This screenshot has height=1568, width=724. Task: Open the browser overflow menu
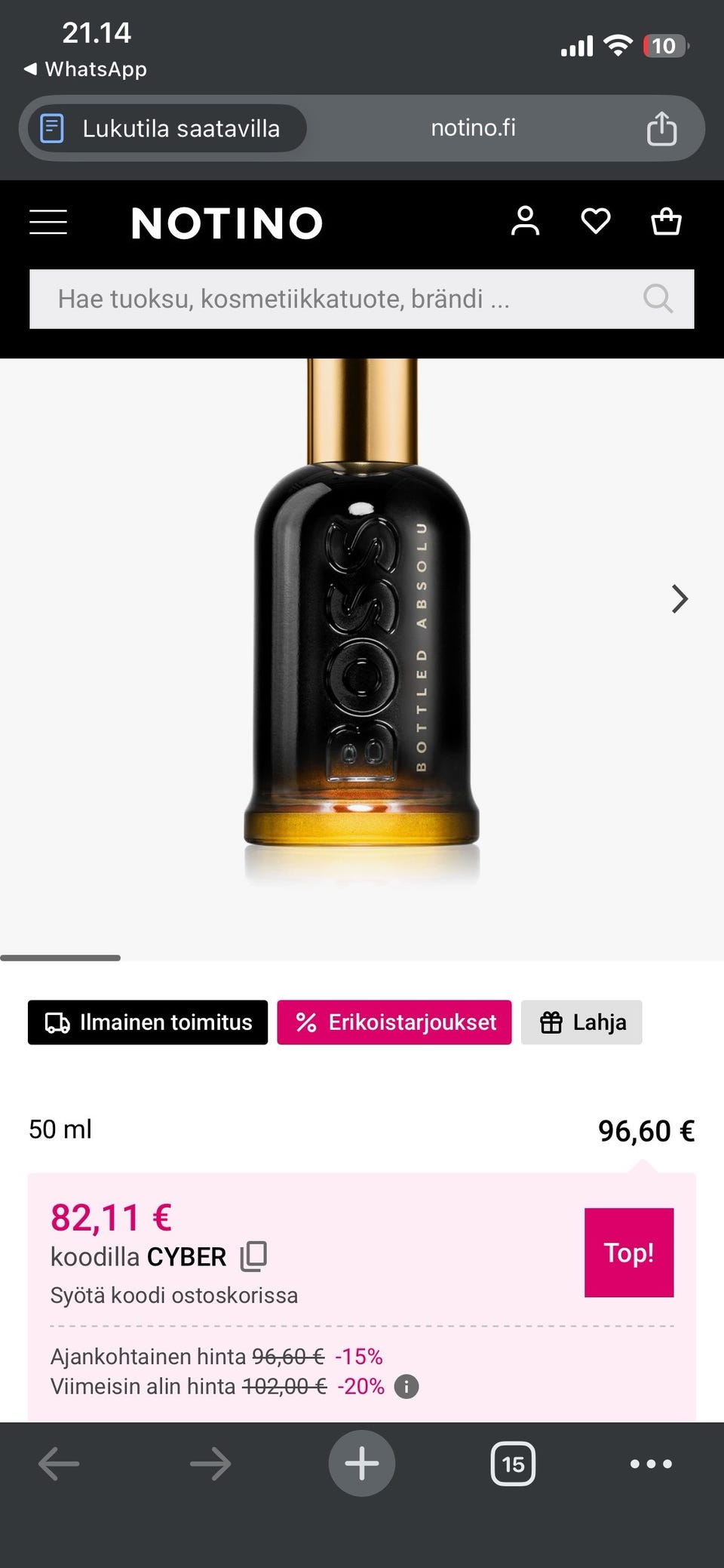(651, 1464)
